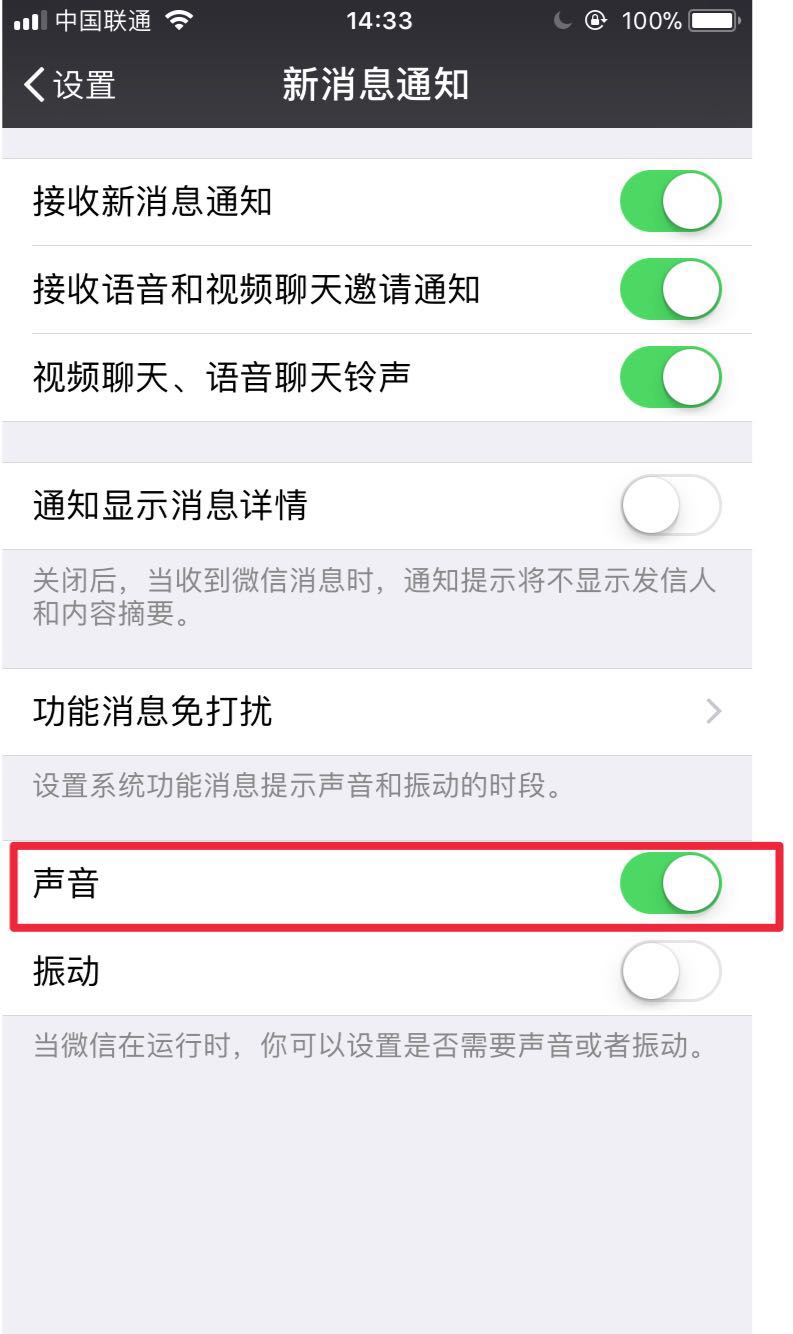Disable 视频聊天、语音聊天铃声 switch

coord(670,377)
